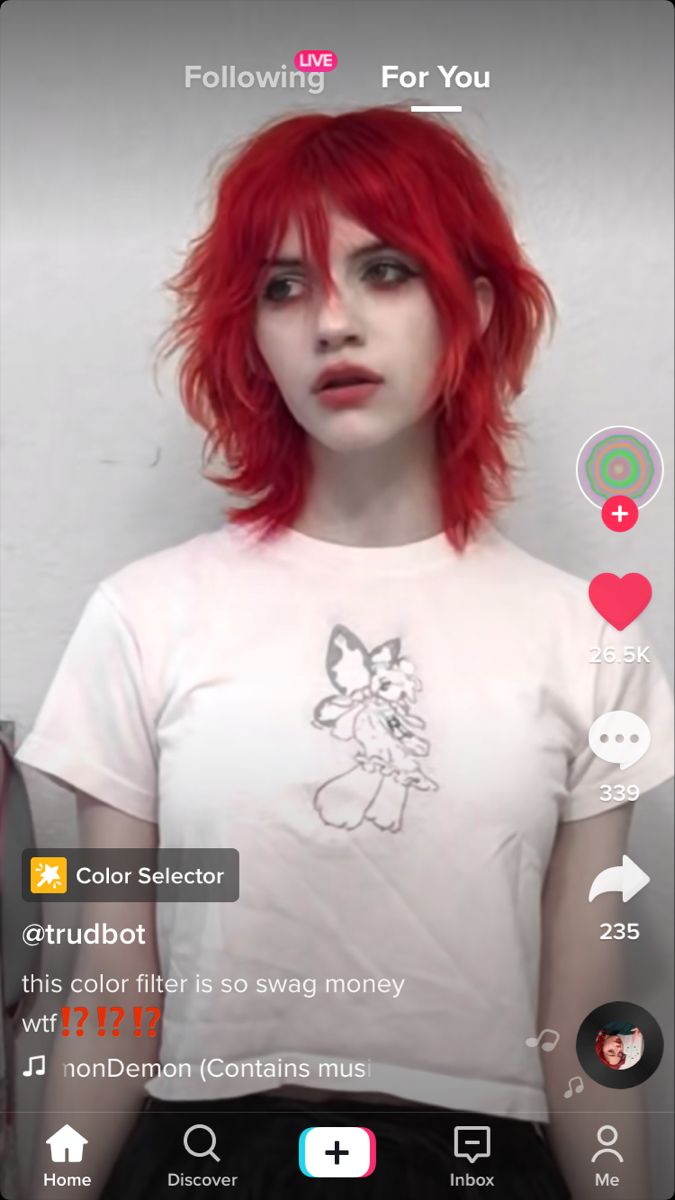
Task: Switch to the Following feed
Action: click(254, 77)
